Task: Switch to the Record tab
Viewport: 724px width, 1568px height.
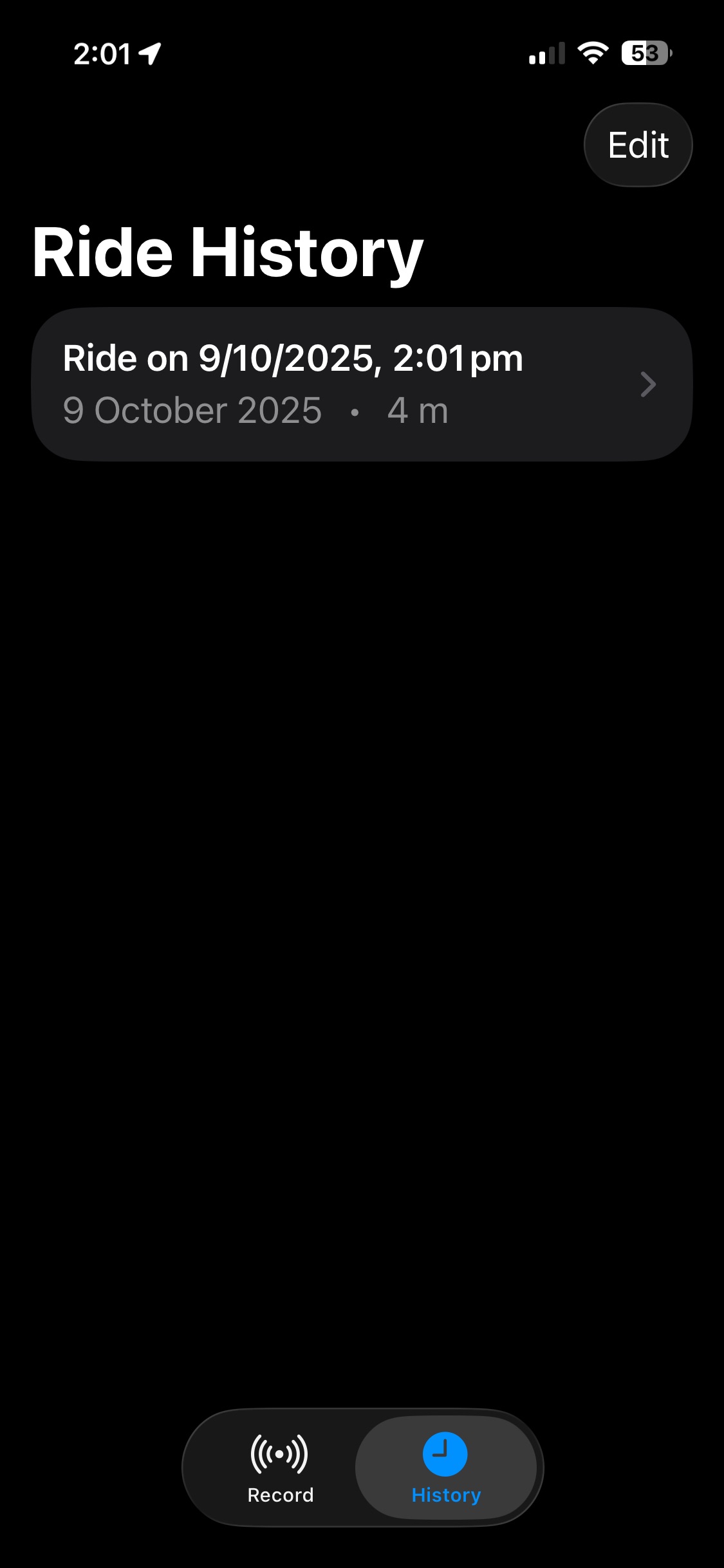Action: pos(280,1468)
